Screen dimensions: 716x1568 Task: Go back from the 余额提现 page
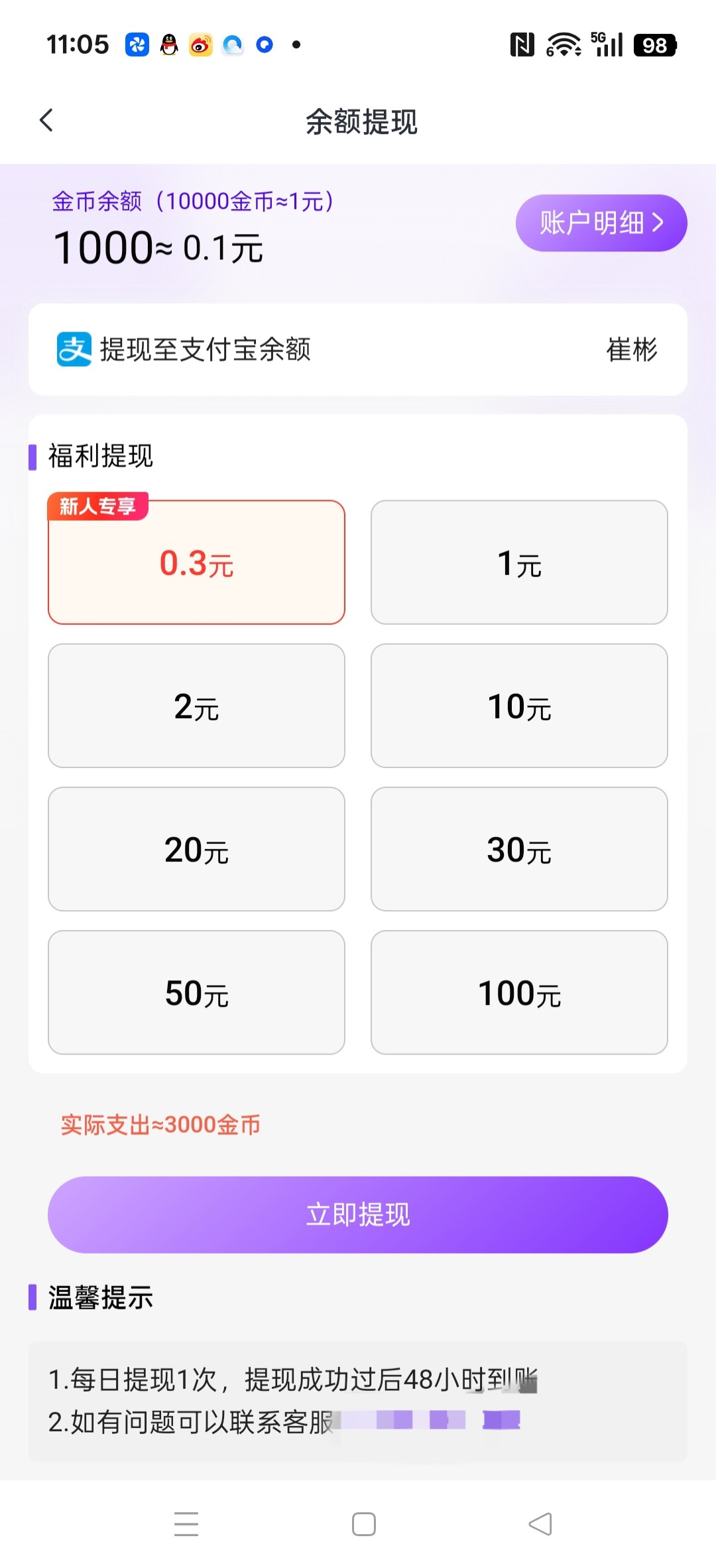pyautogui.click(x=46, y=121)
